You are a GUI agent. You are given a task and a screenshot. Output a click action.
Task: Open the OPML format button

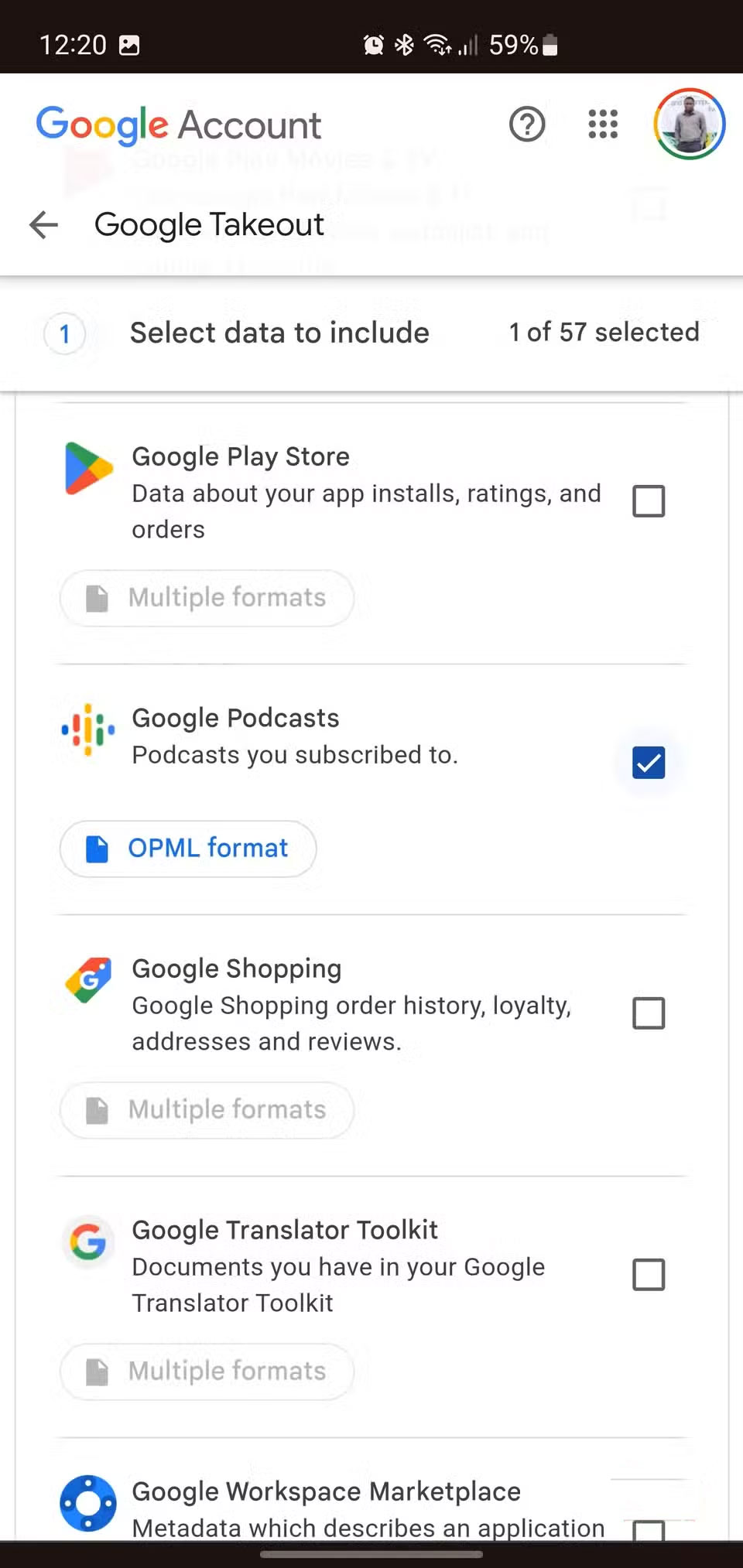[188, 849]
